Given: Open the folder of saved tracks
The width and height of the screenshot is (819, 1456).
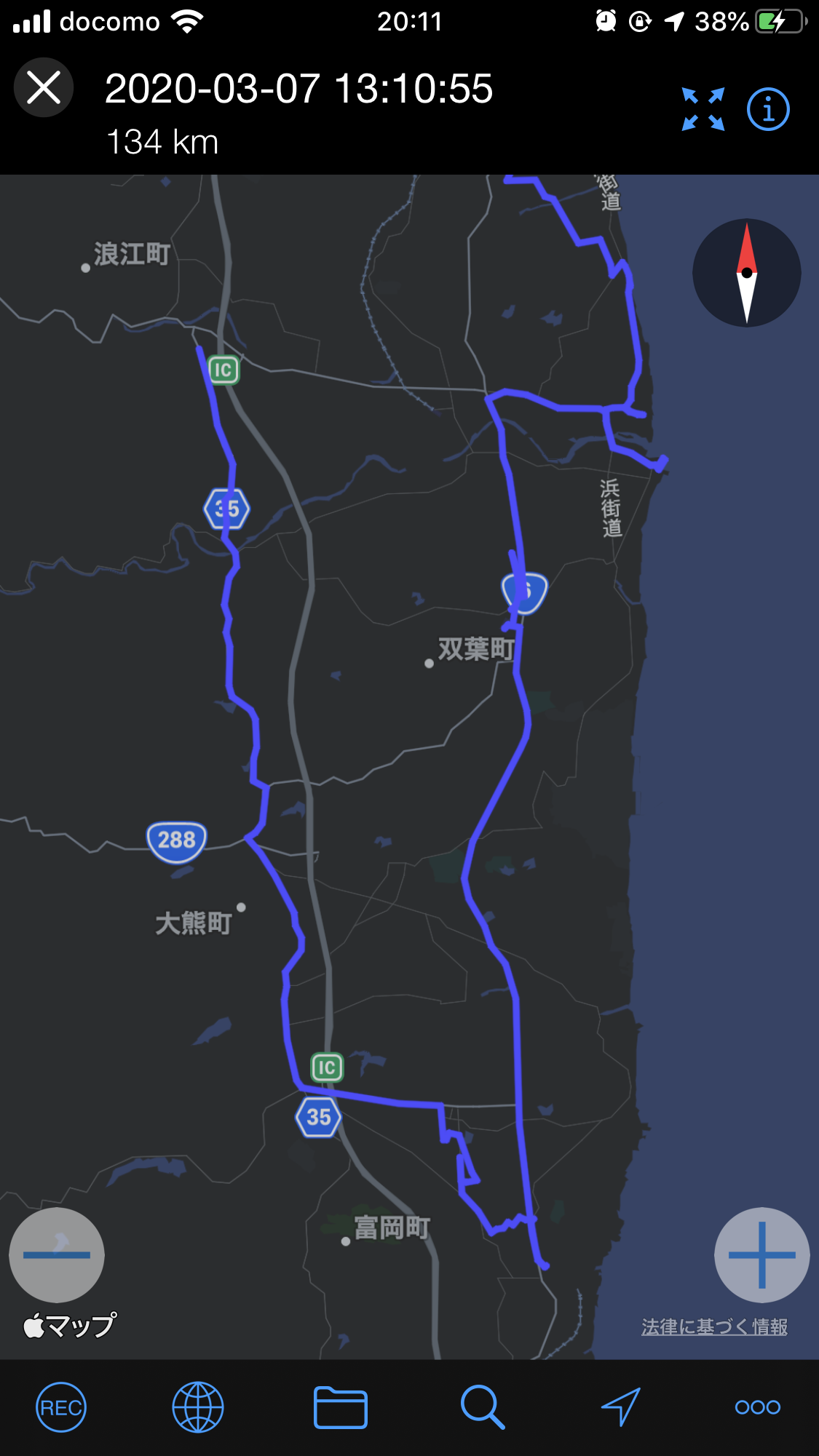Looking at the screenshot, I should click(340, 1407).
